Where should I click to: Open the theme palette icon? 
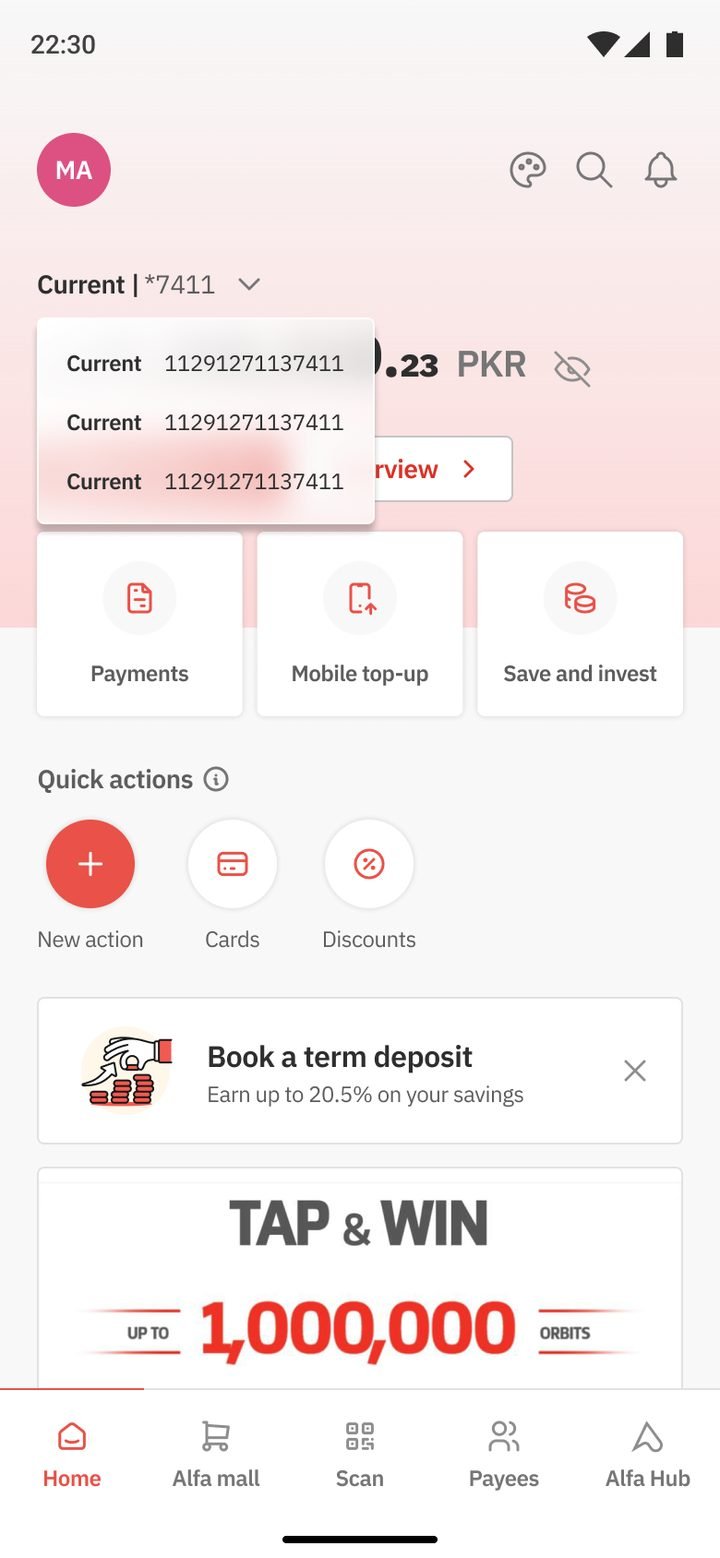coord(528,170)
